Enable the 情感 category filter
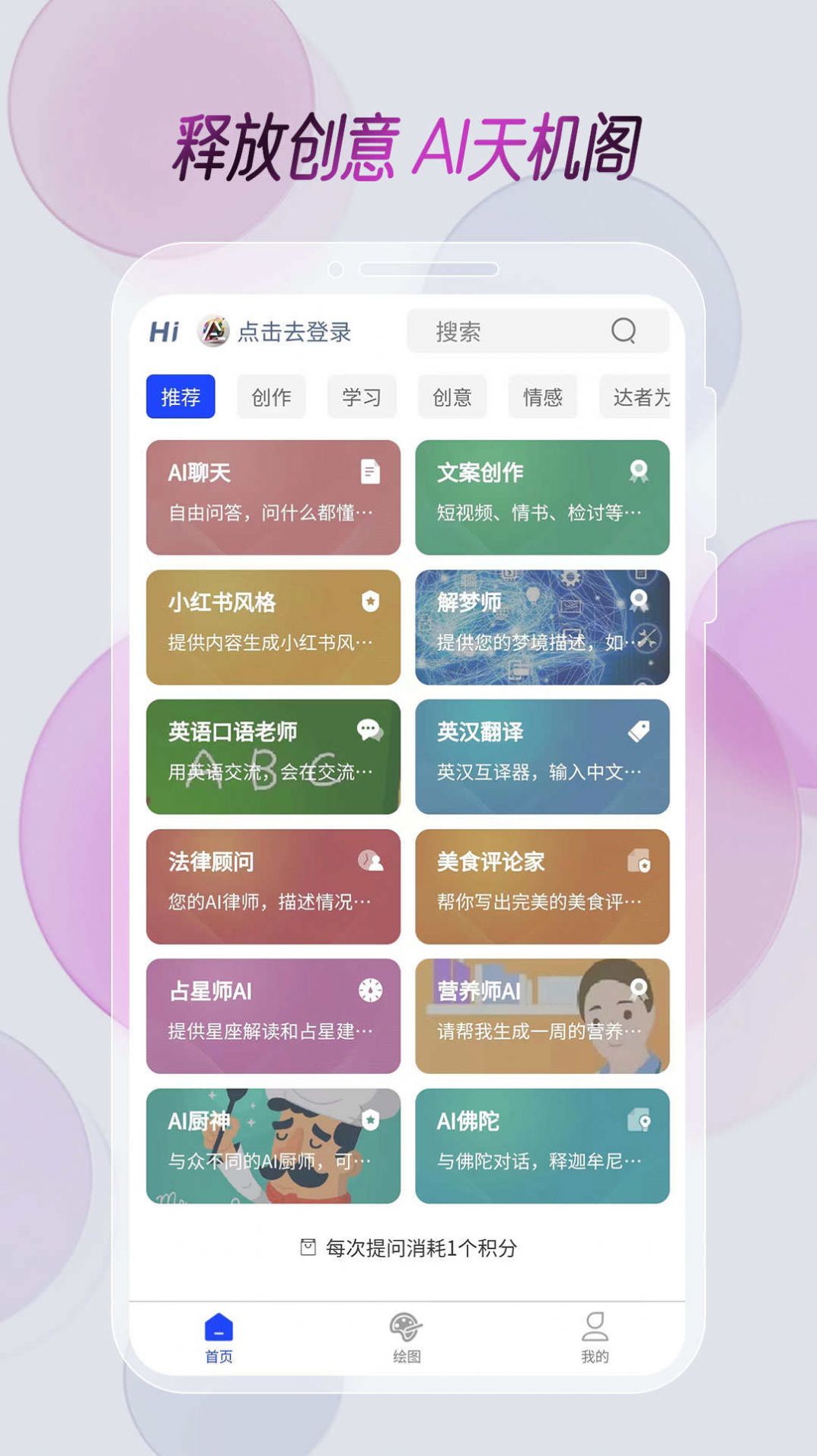817x1456 pixels. point(541,397)
